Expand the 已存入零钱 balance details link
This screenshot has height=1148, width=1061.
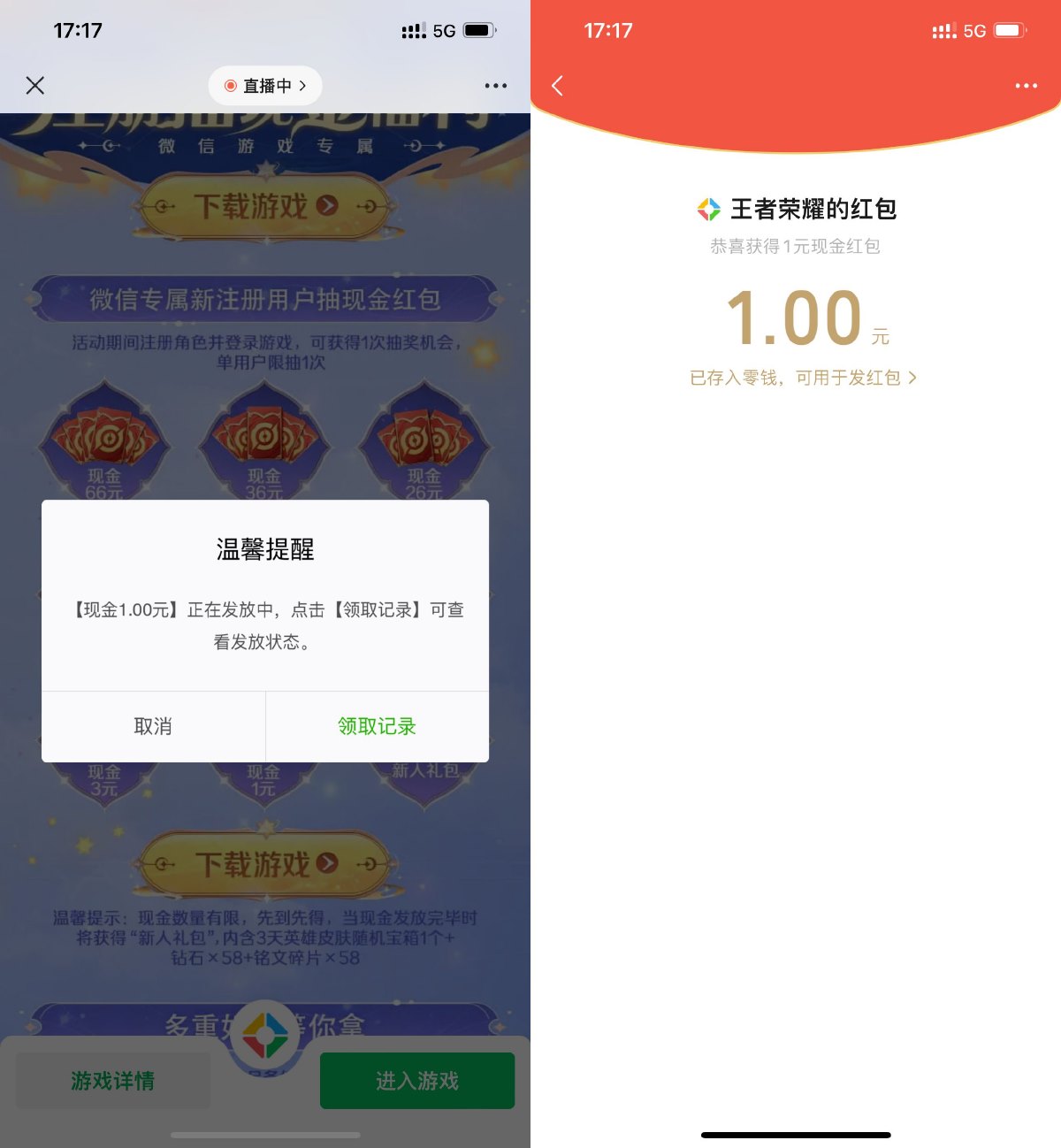click(x=807, y=378)
